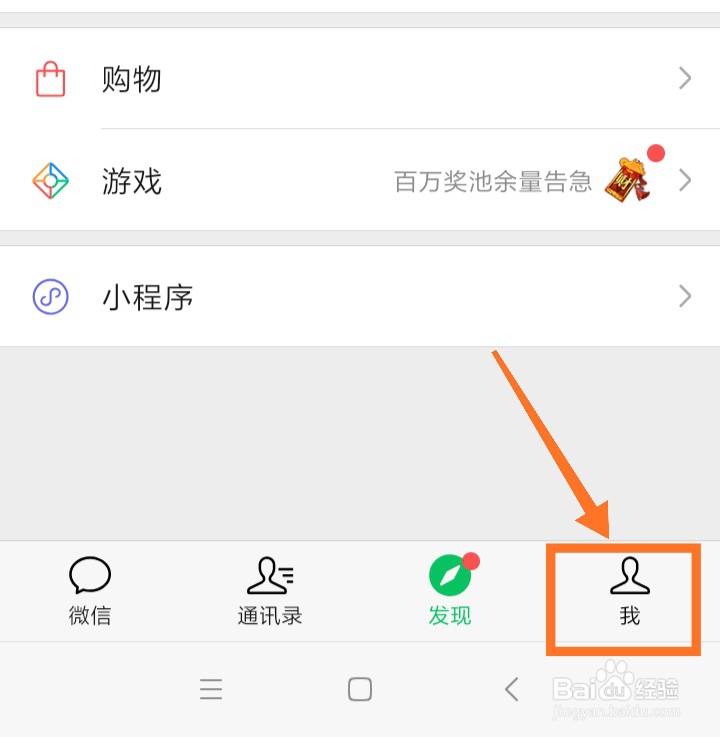
Task: Open the Shopping (购物) bag icon
Action: [48, 78]
